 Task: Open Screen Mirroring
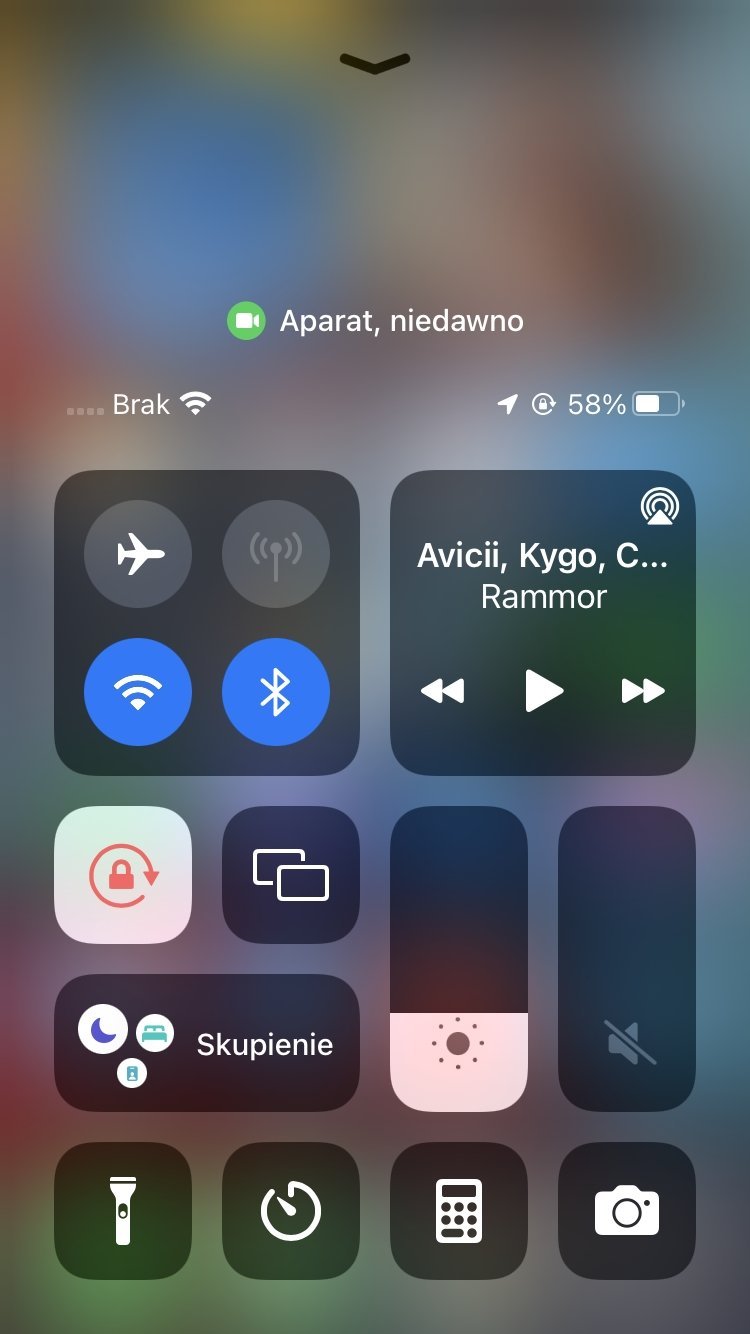tap(291, 875)
